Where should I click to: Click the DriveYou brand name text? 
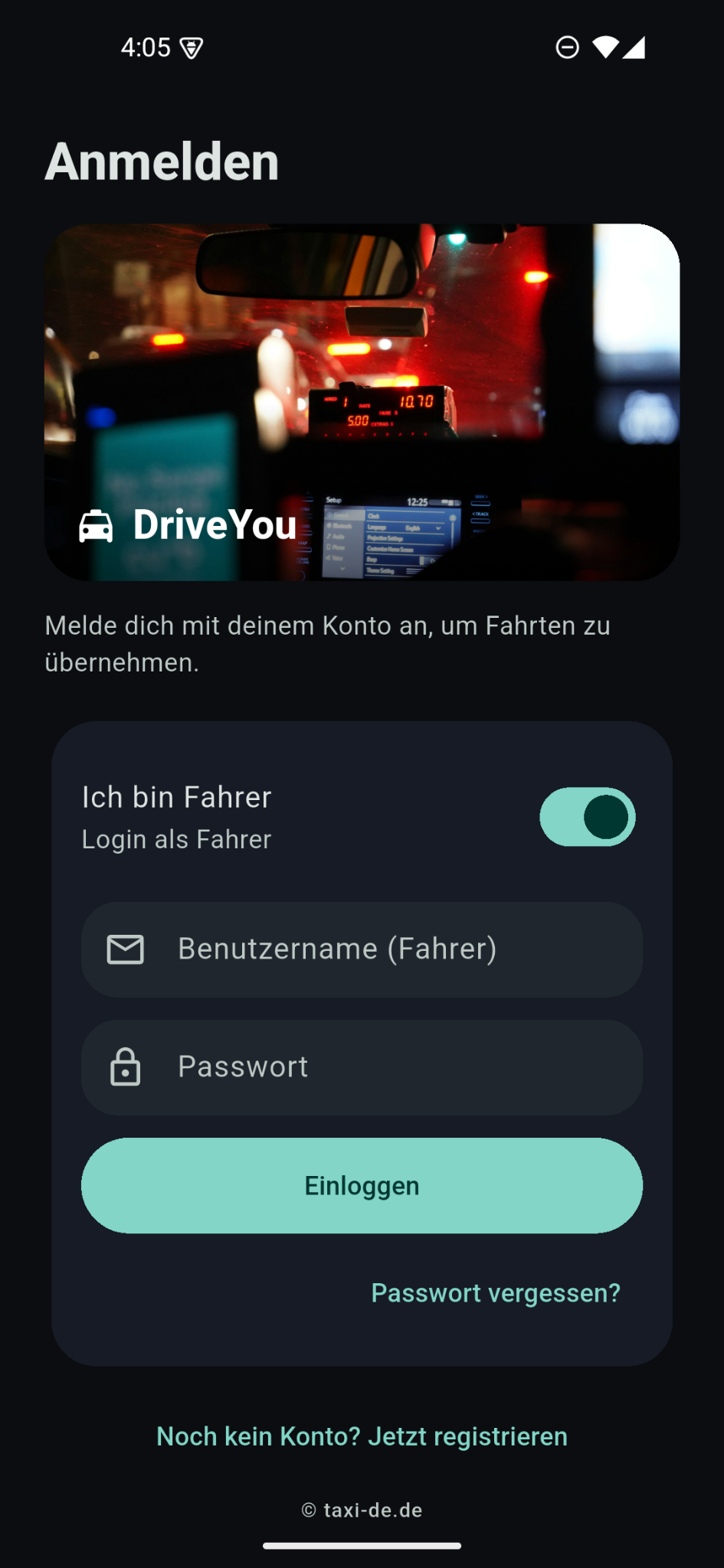tap(215, 525)
